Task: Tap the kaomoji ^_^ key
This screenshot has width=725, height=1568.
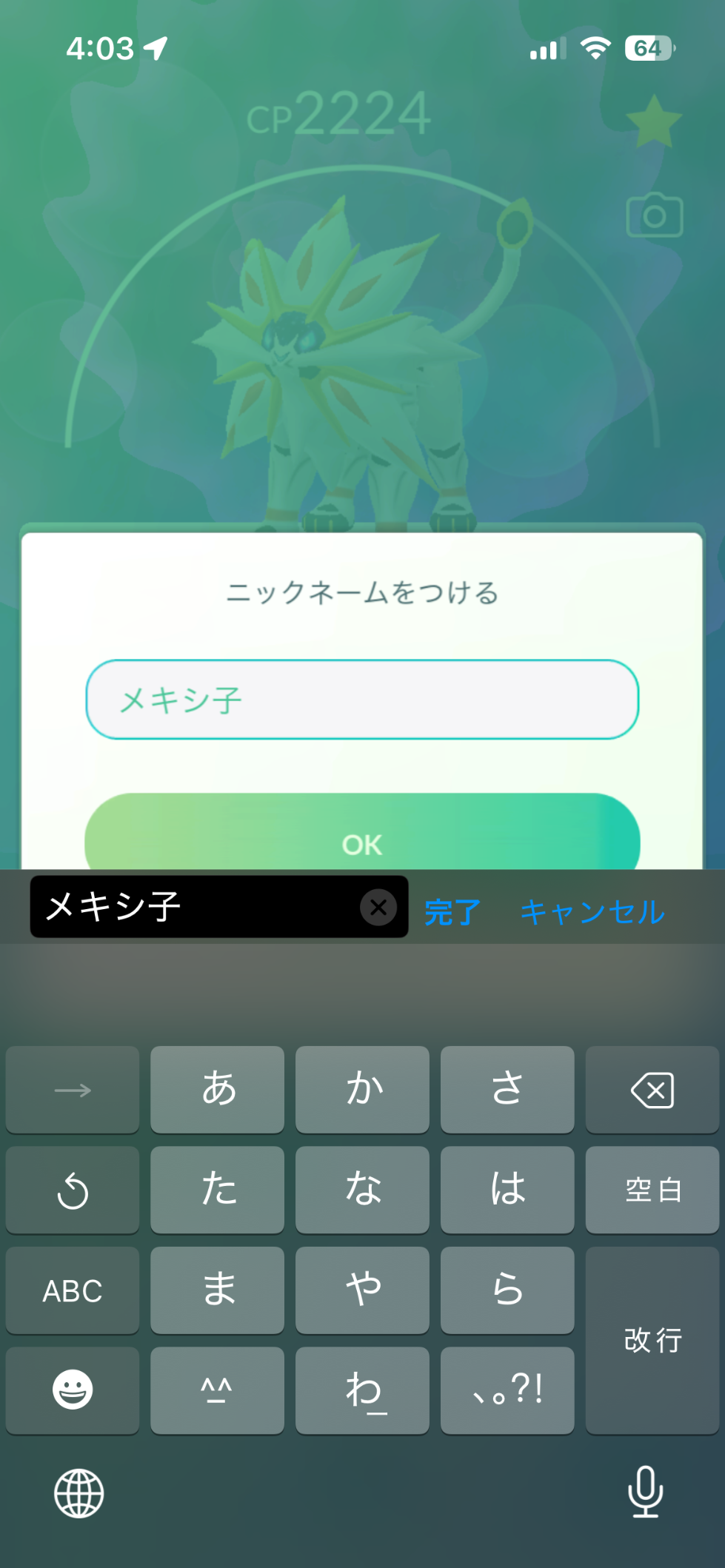Action: [x=218, y=1390]
